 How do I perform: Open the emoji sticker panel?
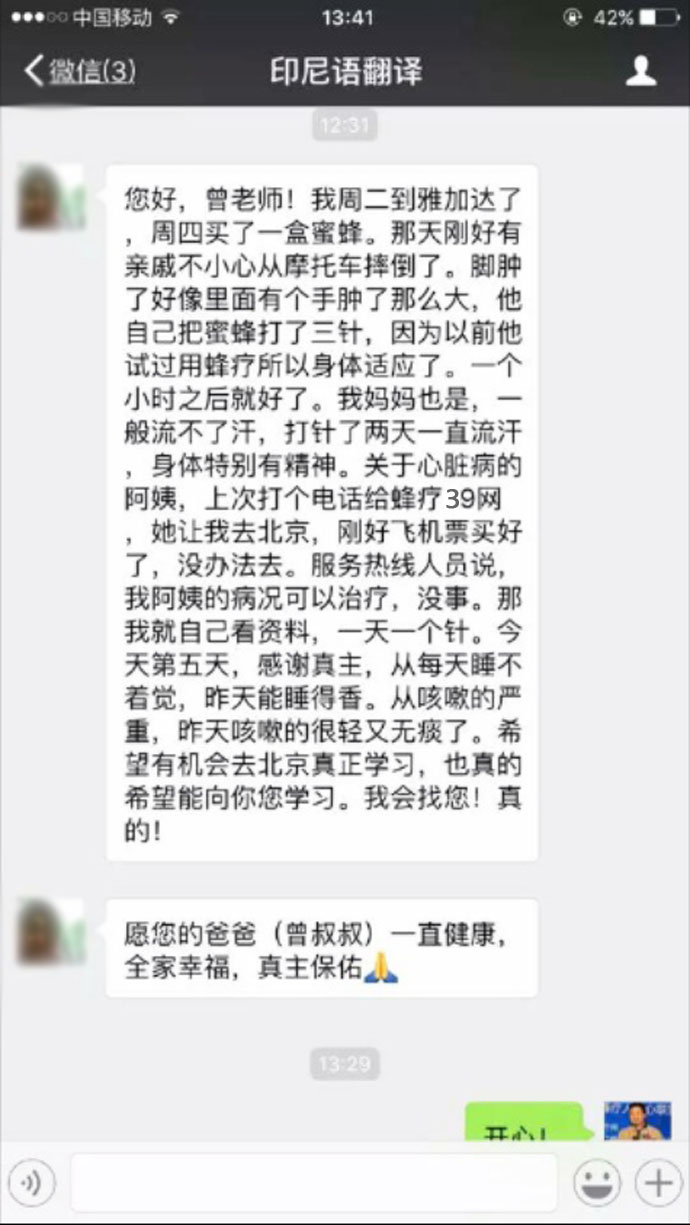(597, 1183)
